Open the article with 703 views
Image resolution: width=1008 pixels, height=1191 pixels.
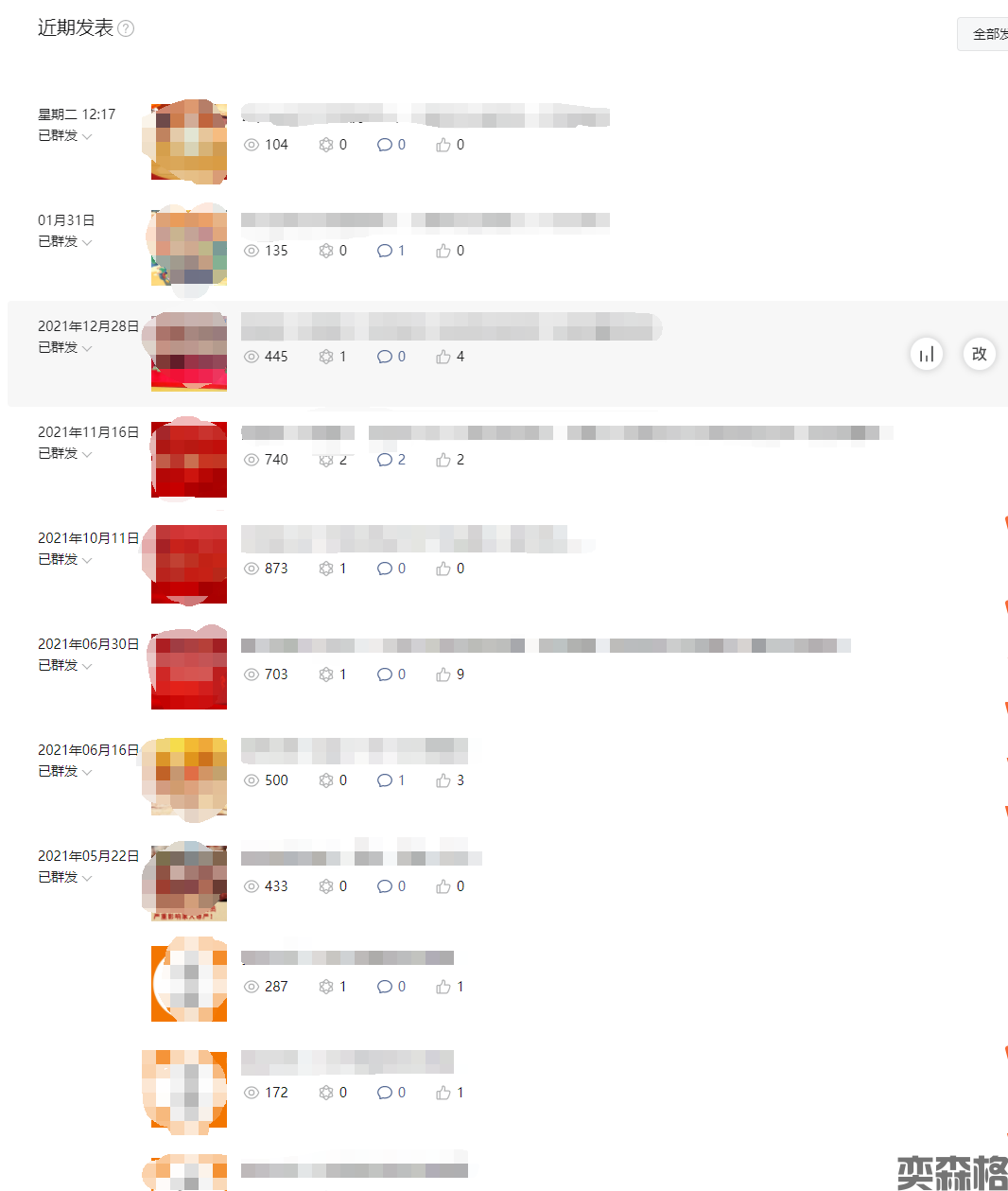pos(545,645)
